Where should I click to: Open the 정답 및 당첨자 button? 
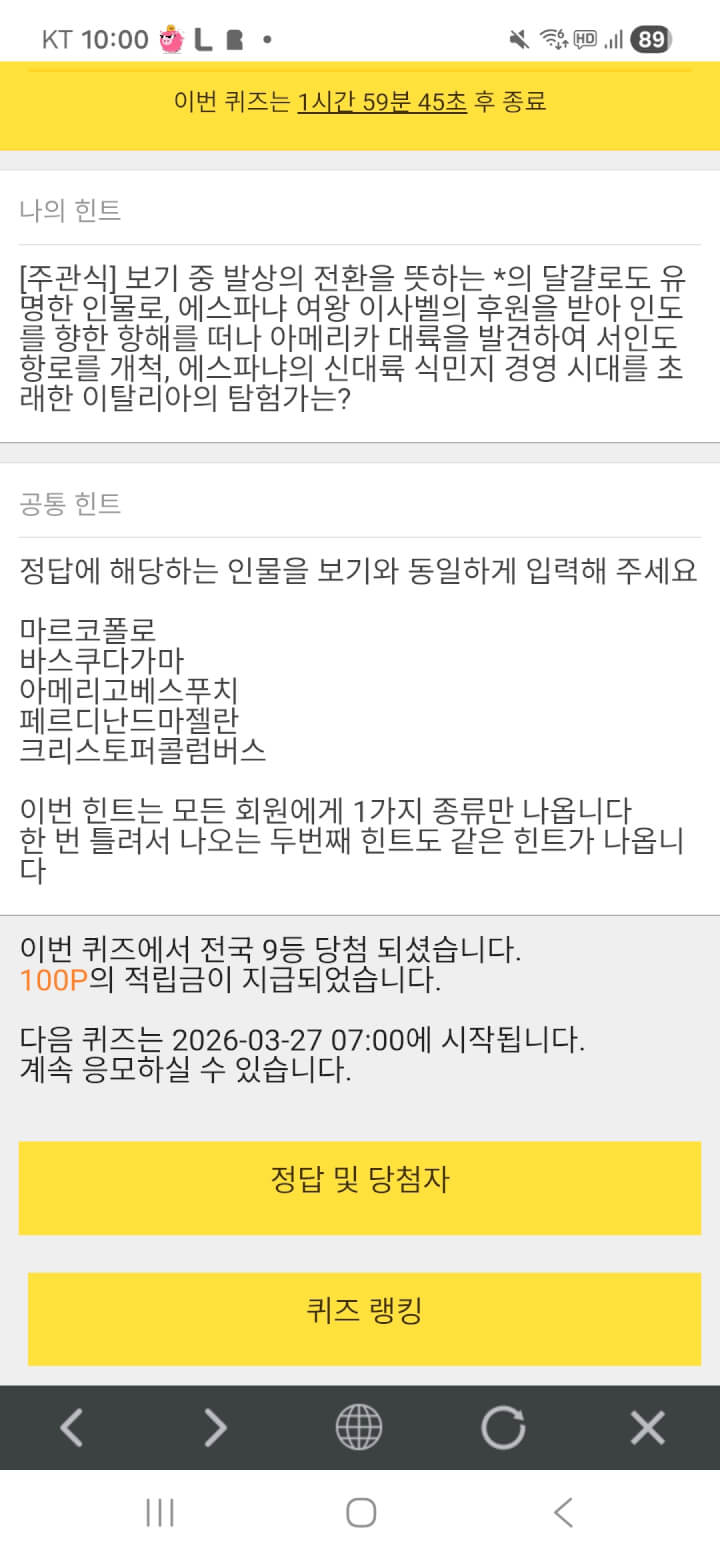360,1187
